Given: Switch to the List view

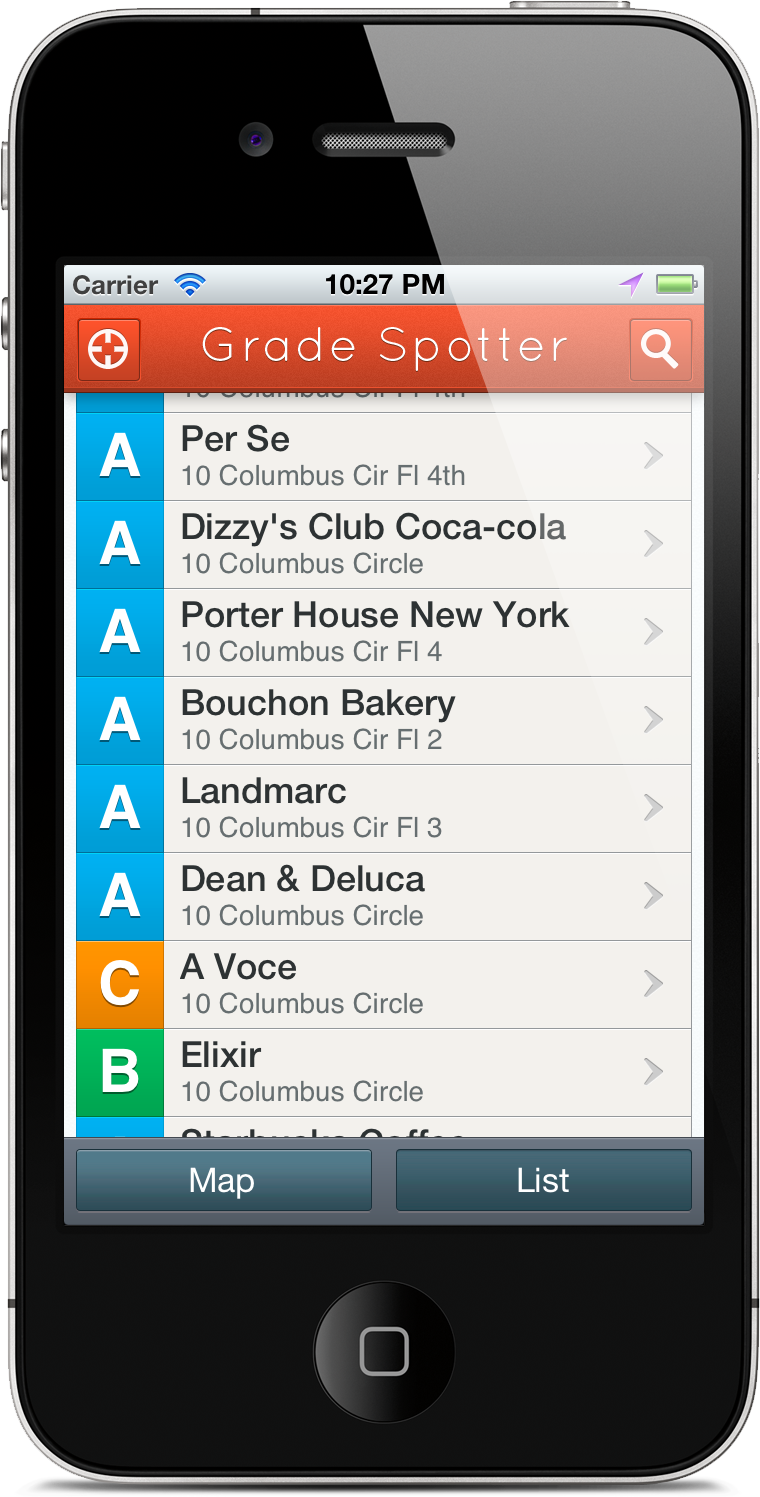Looking at the screenshot, I should tap(543, 1181).
